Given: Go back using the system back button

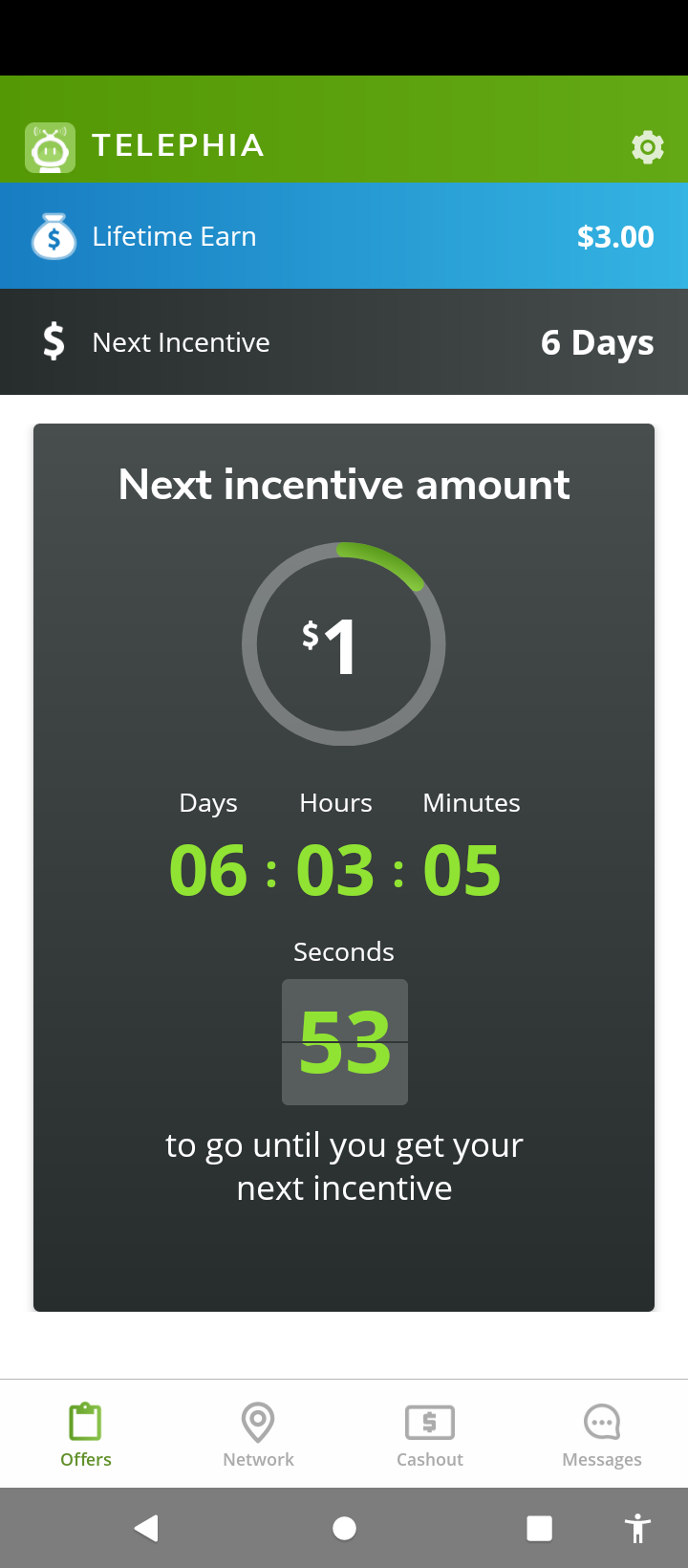Looking at the screenshot, I should point(146,1528).
